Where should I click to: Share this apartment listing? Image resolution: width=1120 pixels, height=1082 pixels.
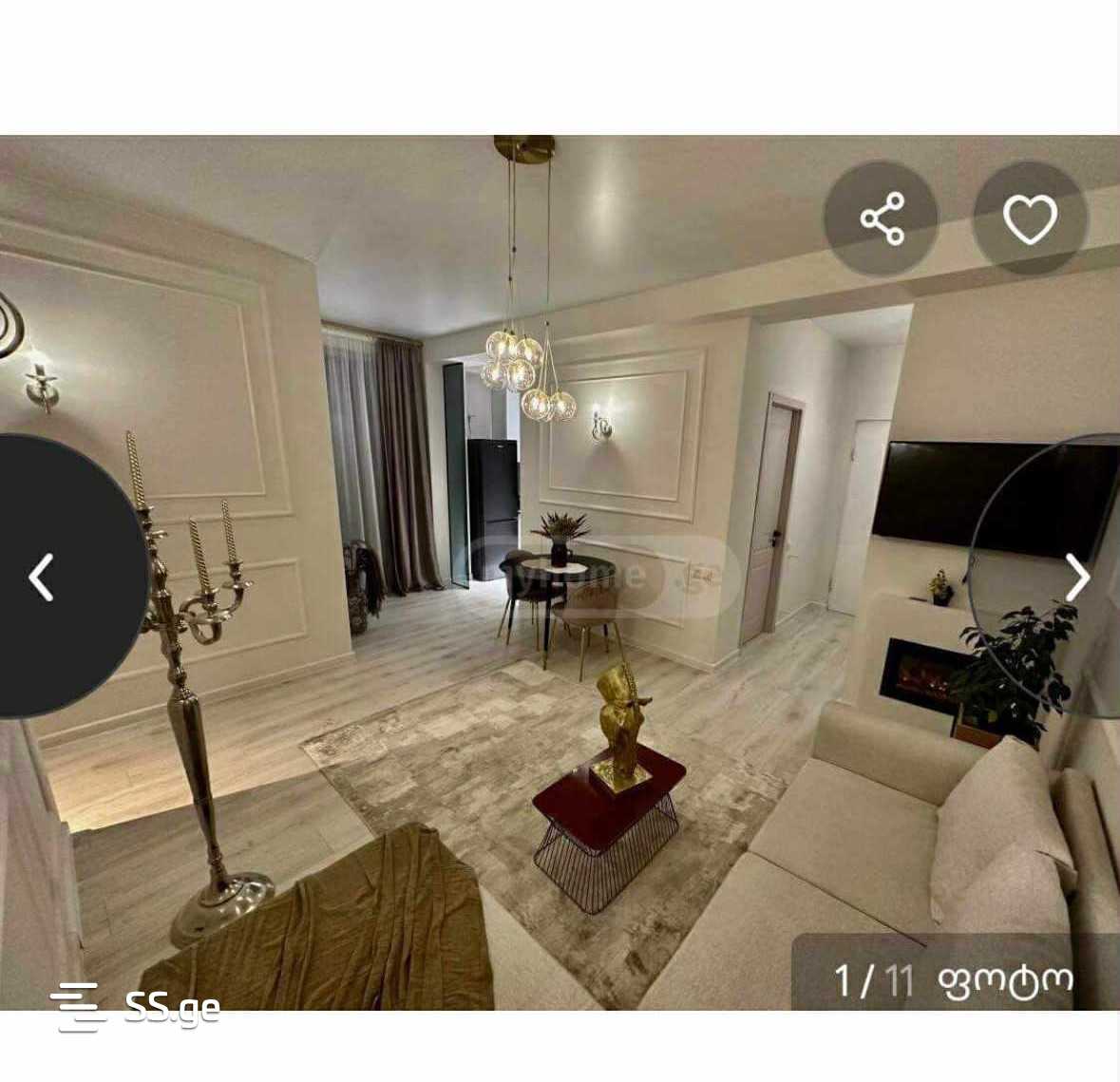[881, 219]
